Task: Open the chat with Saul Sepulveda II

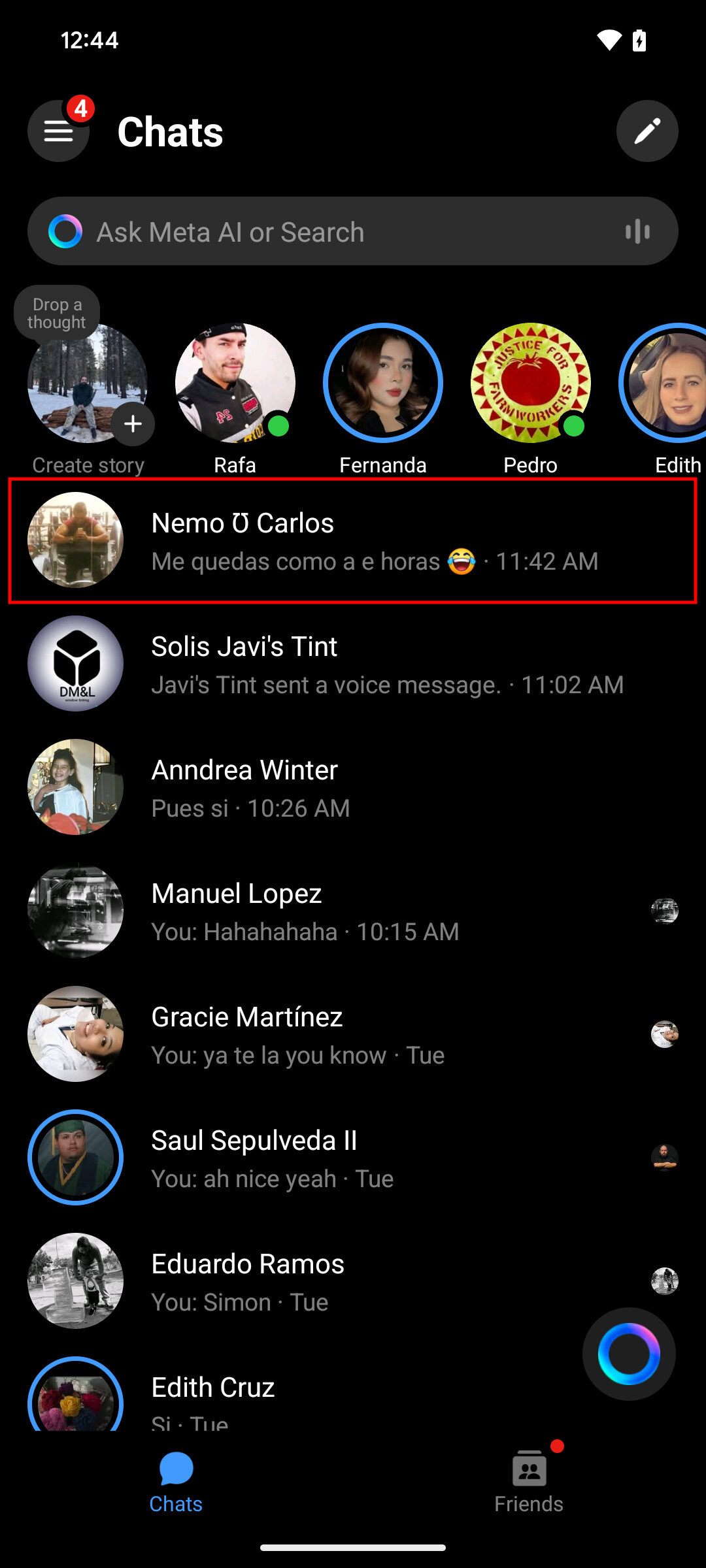Action: (353, 1158)
